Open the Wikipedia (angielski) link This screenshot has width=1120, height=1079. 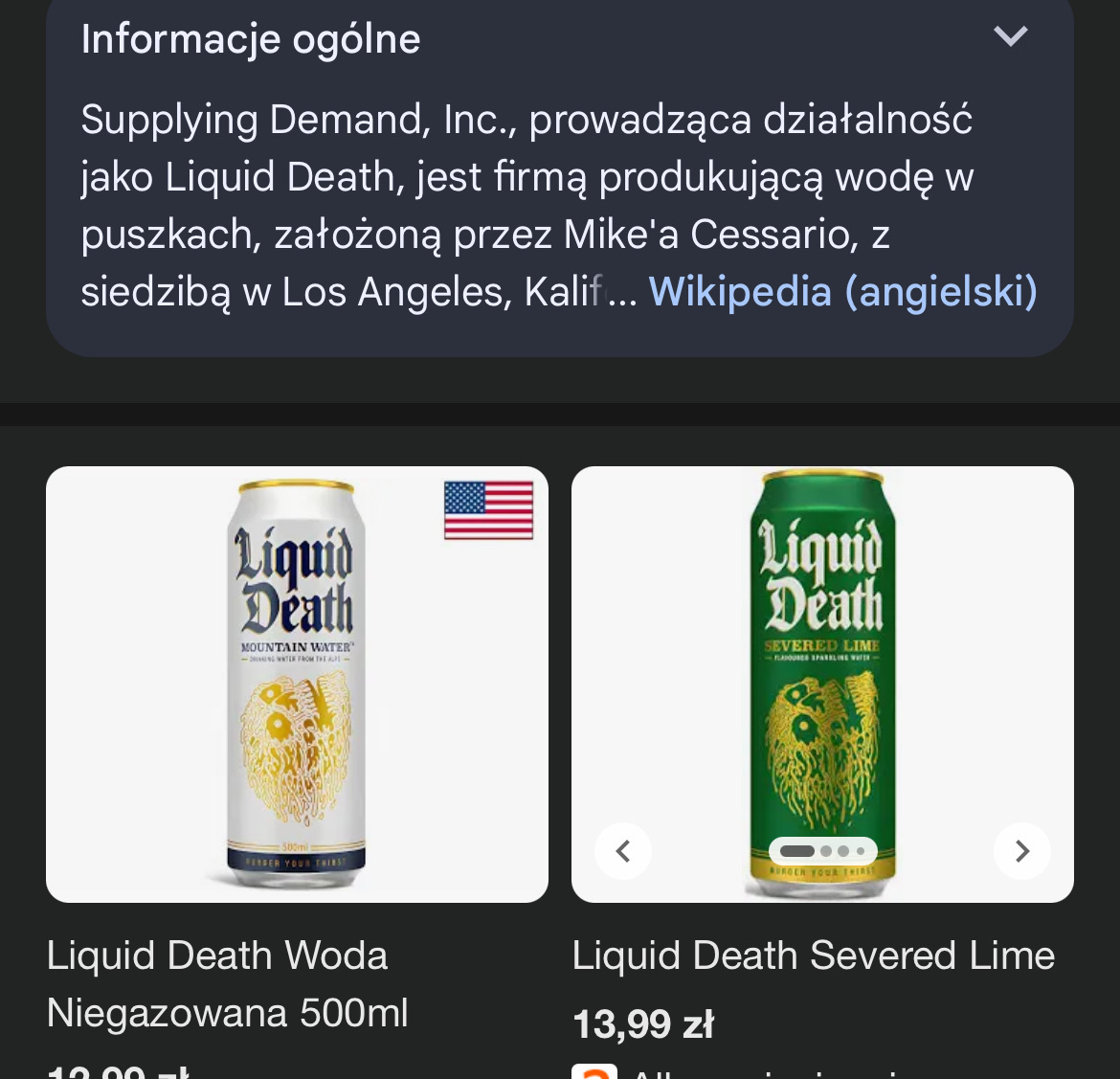842,292
